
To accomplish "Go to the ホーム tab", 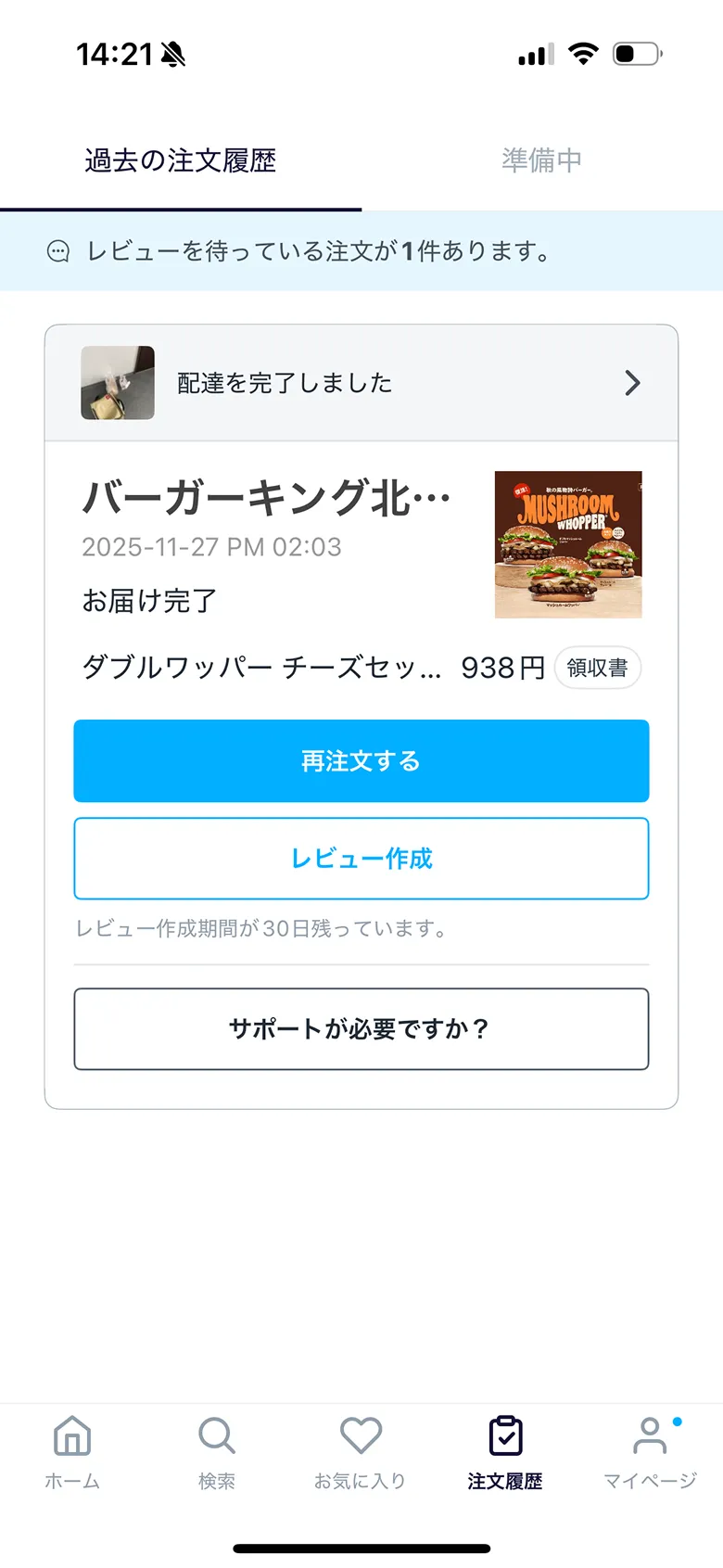I will click(72, 1452).
